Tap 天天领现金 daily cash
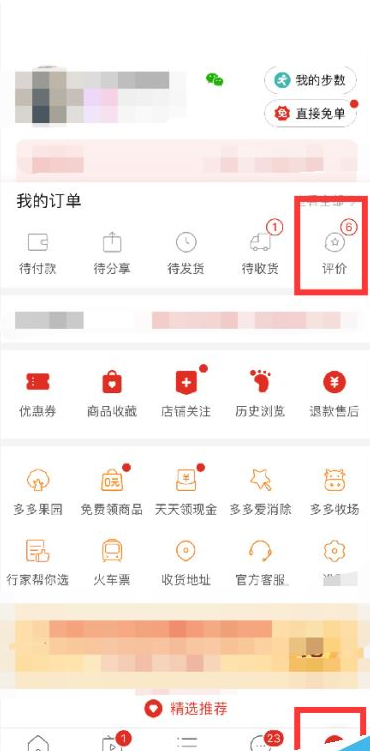 tap(186, 489)
